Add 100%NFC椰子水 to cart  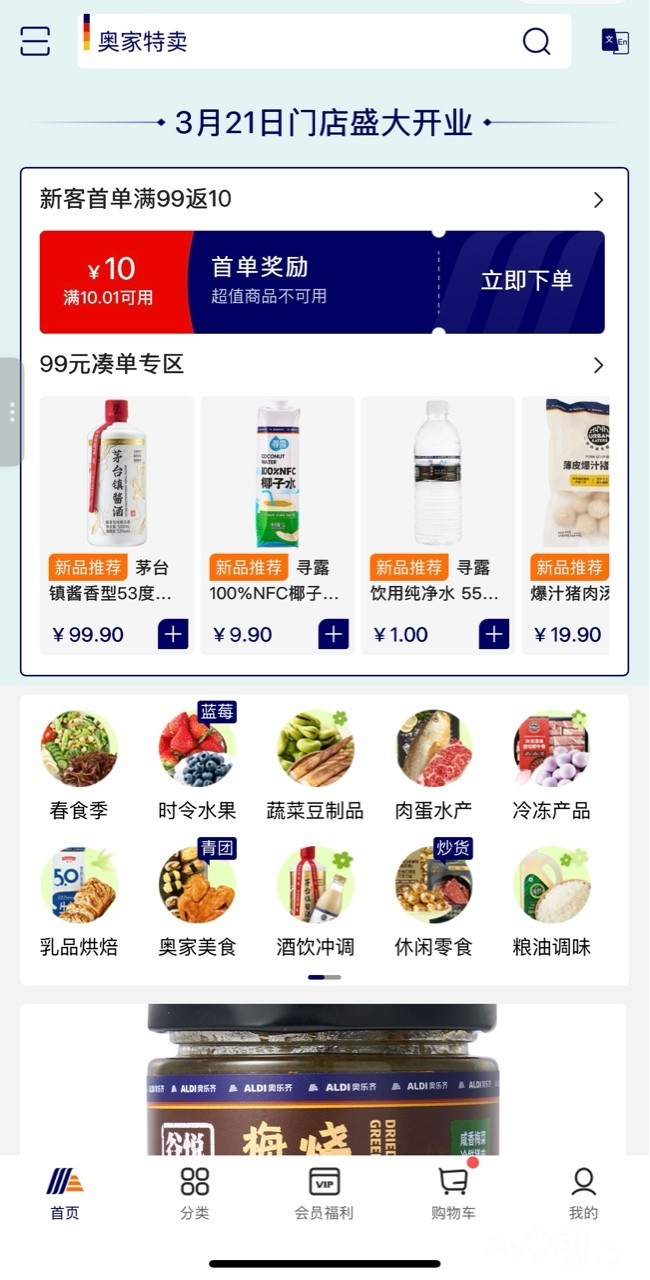[x=333, y=634]
